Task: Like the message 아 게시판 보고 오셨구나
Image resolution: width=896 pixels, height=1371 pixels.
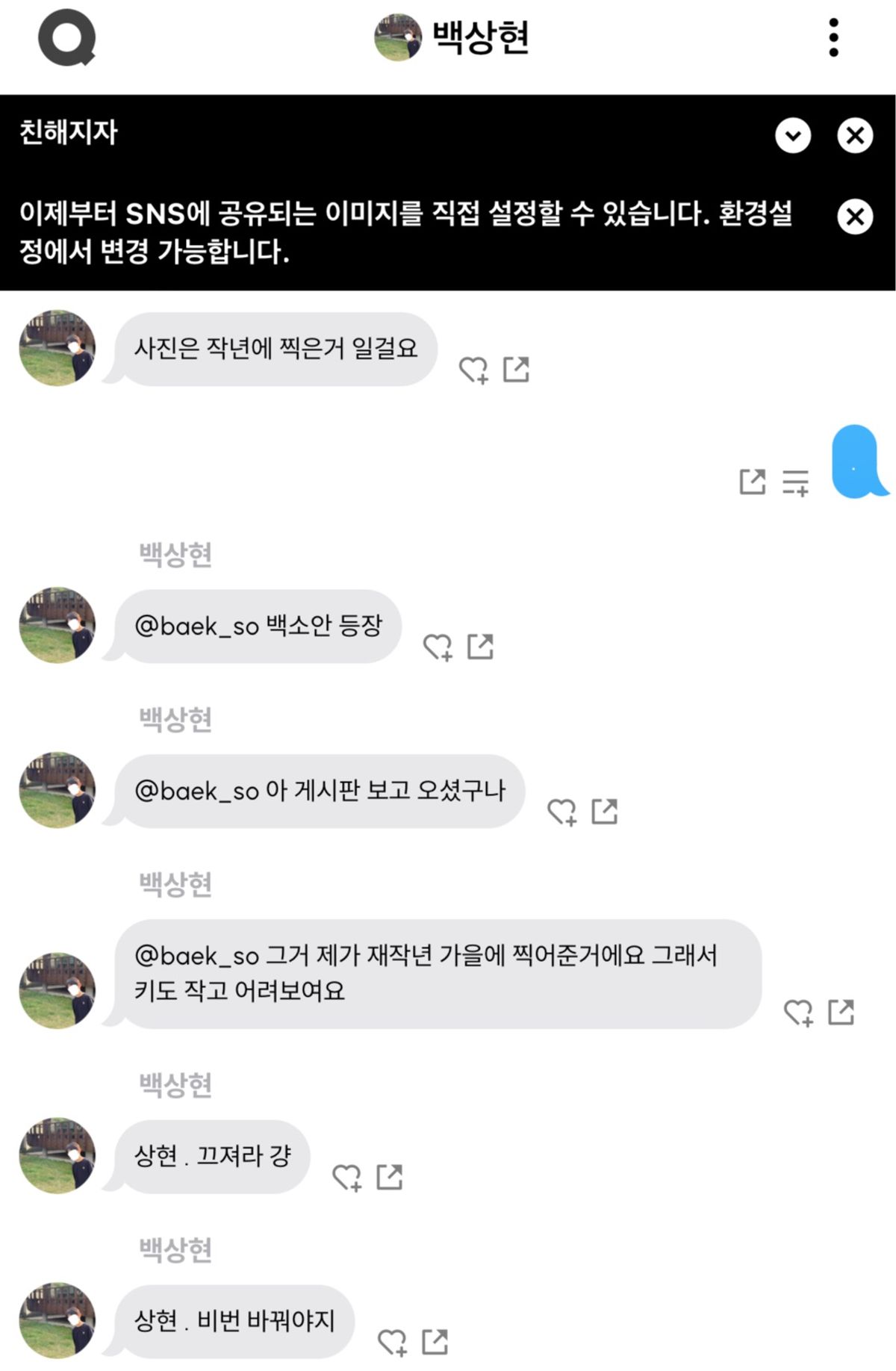Action: [562, 812]
